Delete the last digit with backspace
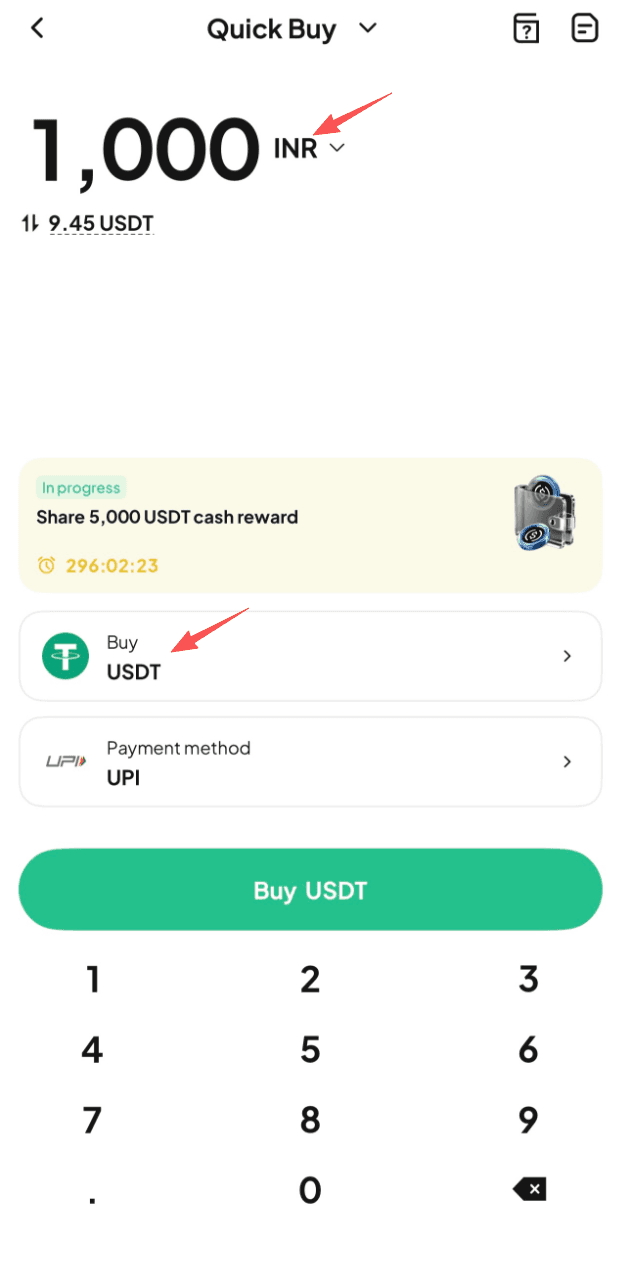The width and height of the screenshot is (622, 1264). coord(529,1189)
